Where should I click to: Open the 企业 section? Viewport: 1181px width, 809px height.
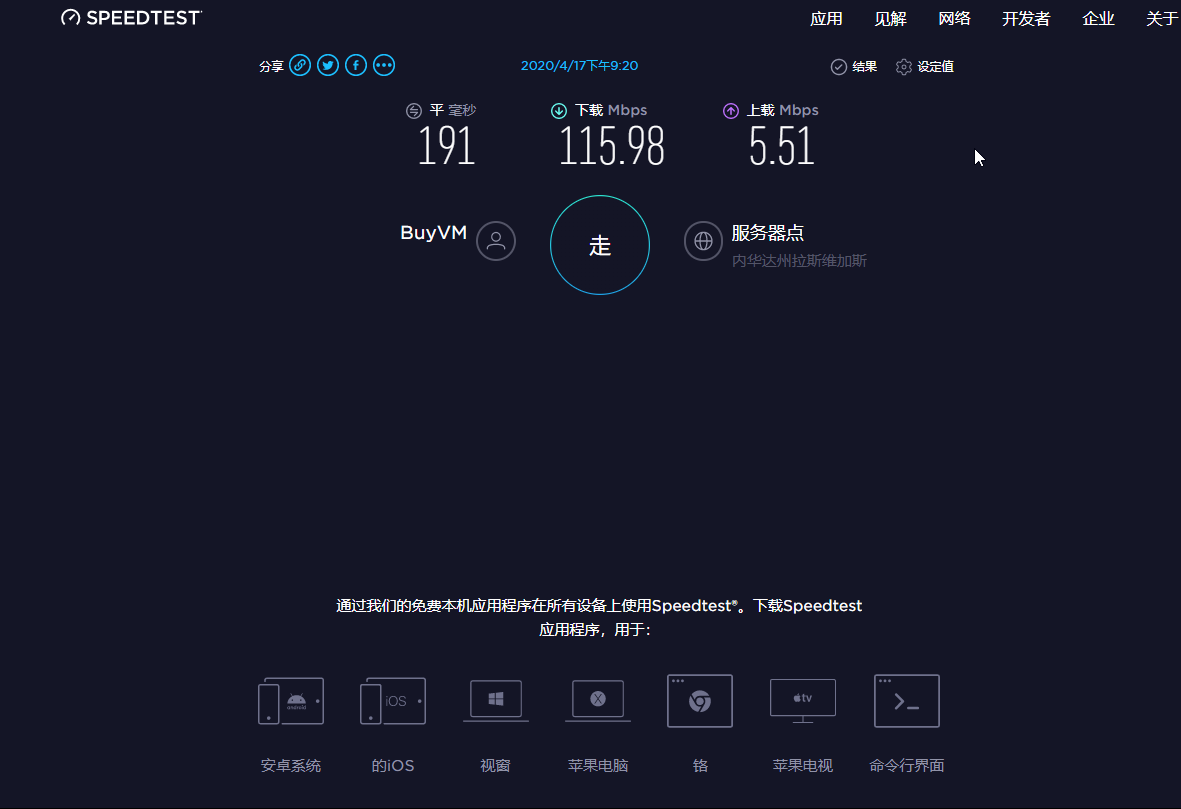click(x=1098, y=19)
